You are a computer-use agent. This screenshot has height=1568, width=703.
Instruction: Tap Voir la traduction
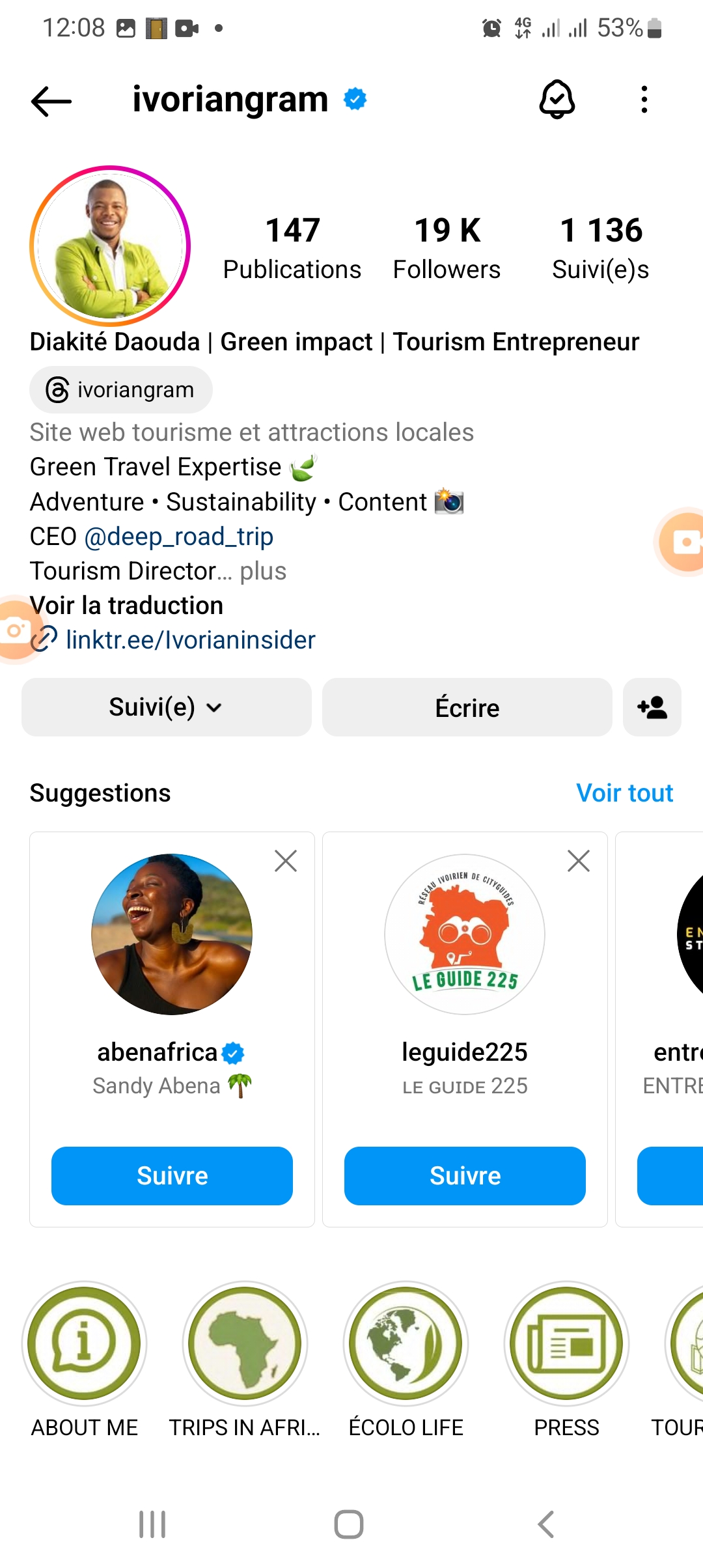126,606
